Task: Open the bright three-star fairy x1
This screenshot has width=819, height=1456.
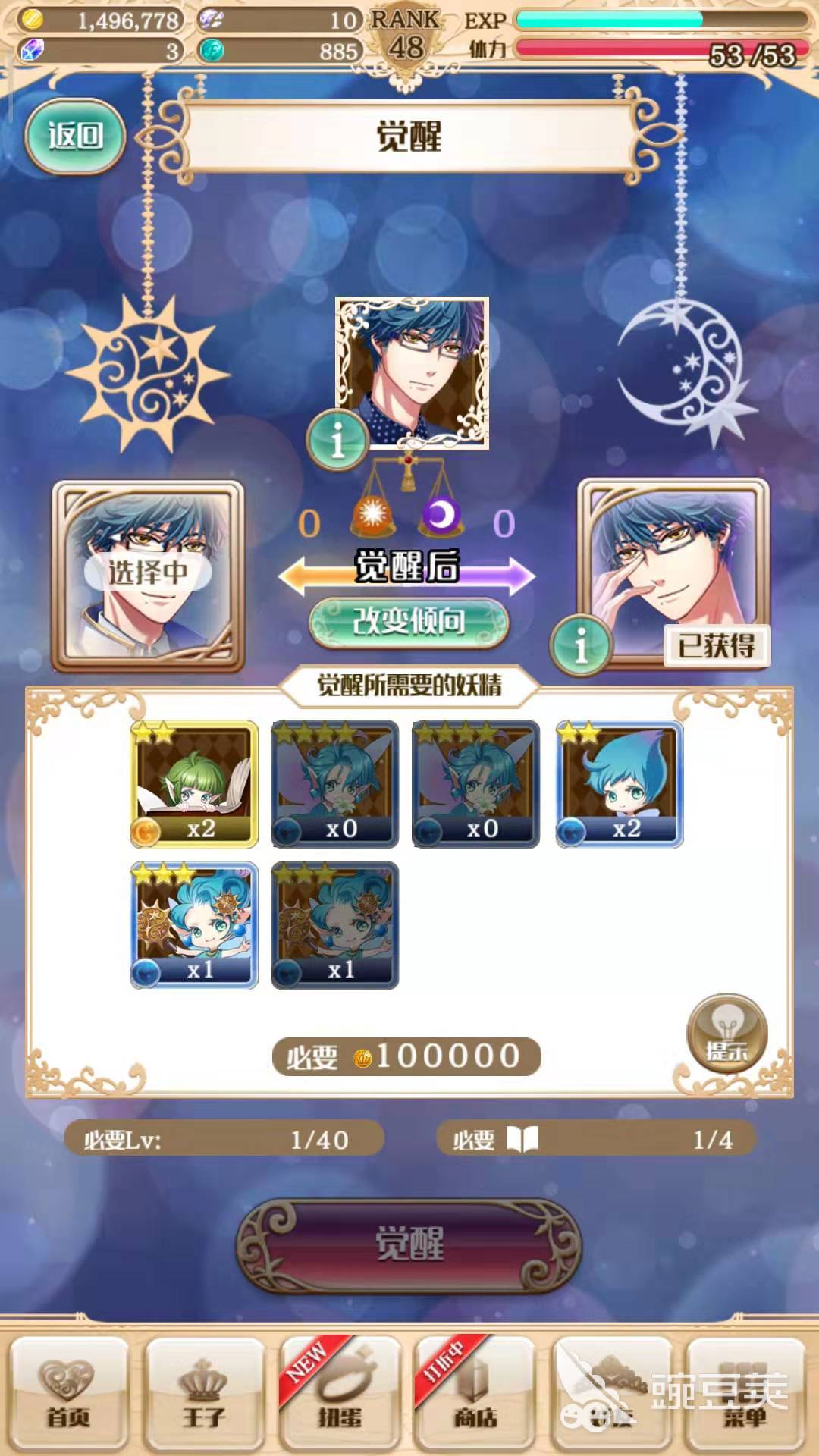Action: (194, 925)
